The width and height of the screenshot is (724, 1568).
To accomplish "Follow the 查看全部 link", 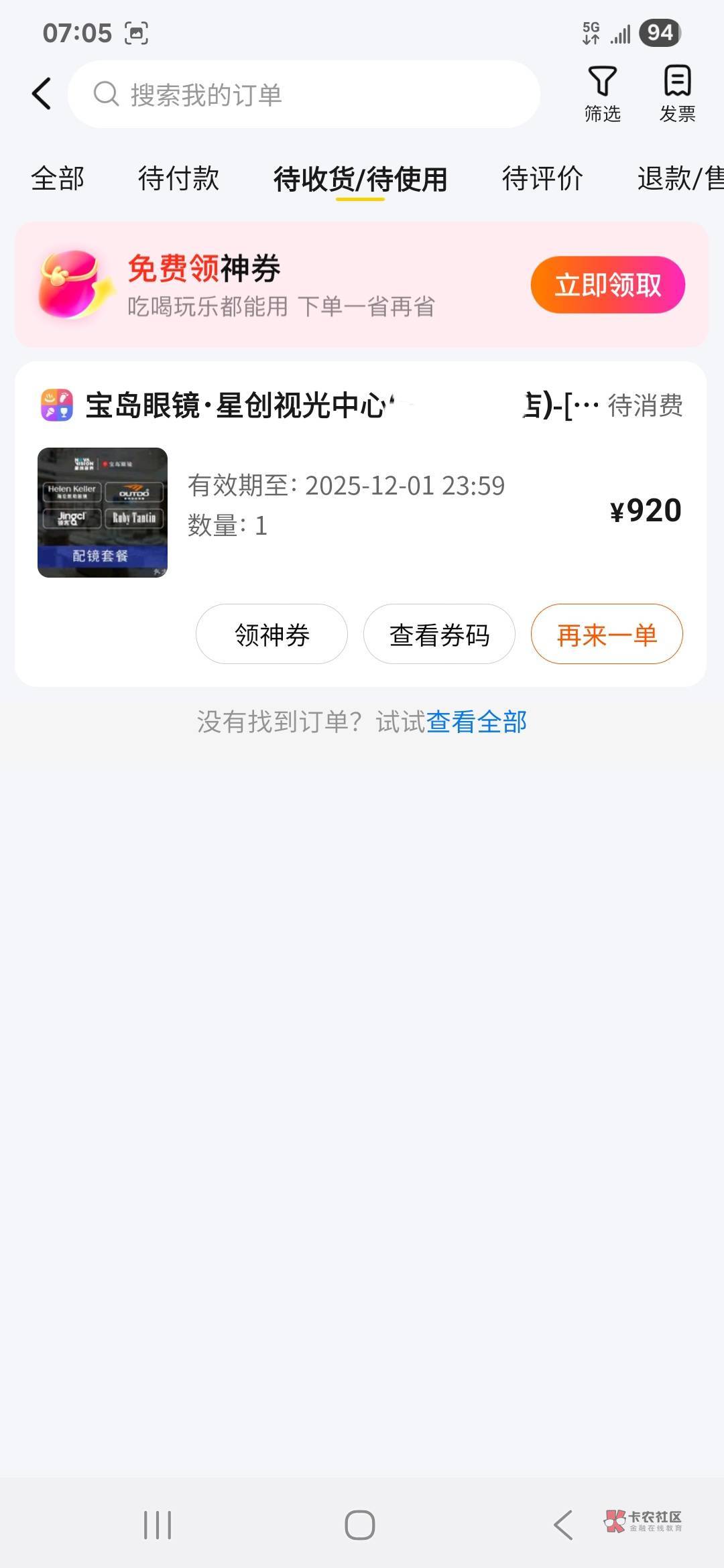I will click(477, 722).
